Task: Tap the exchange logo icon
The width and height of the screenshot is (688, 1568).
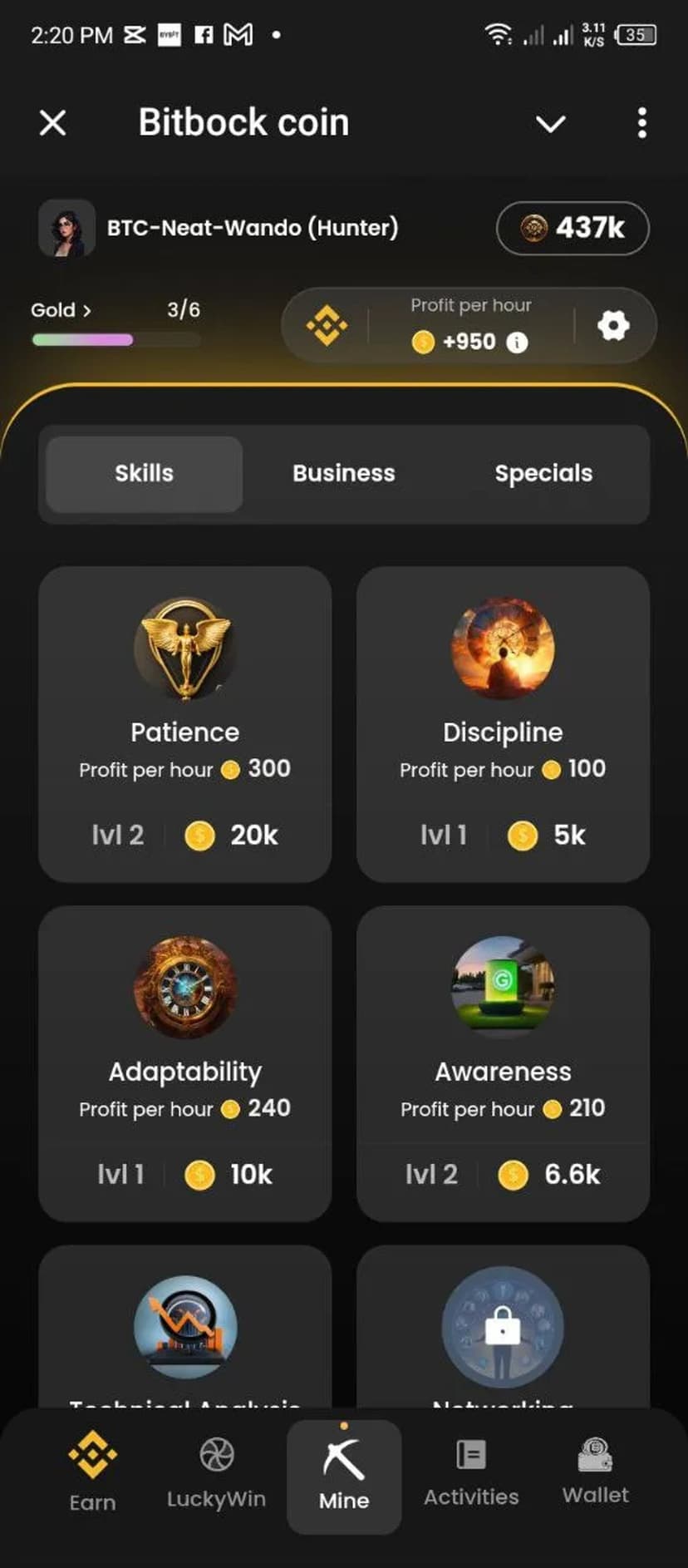Action: click(327, 325)
